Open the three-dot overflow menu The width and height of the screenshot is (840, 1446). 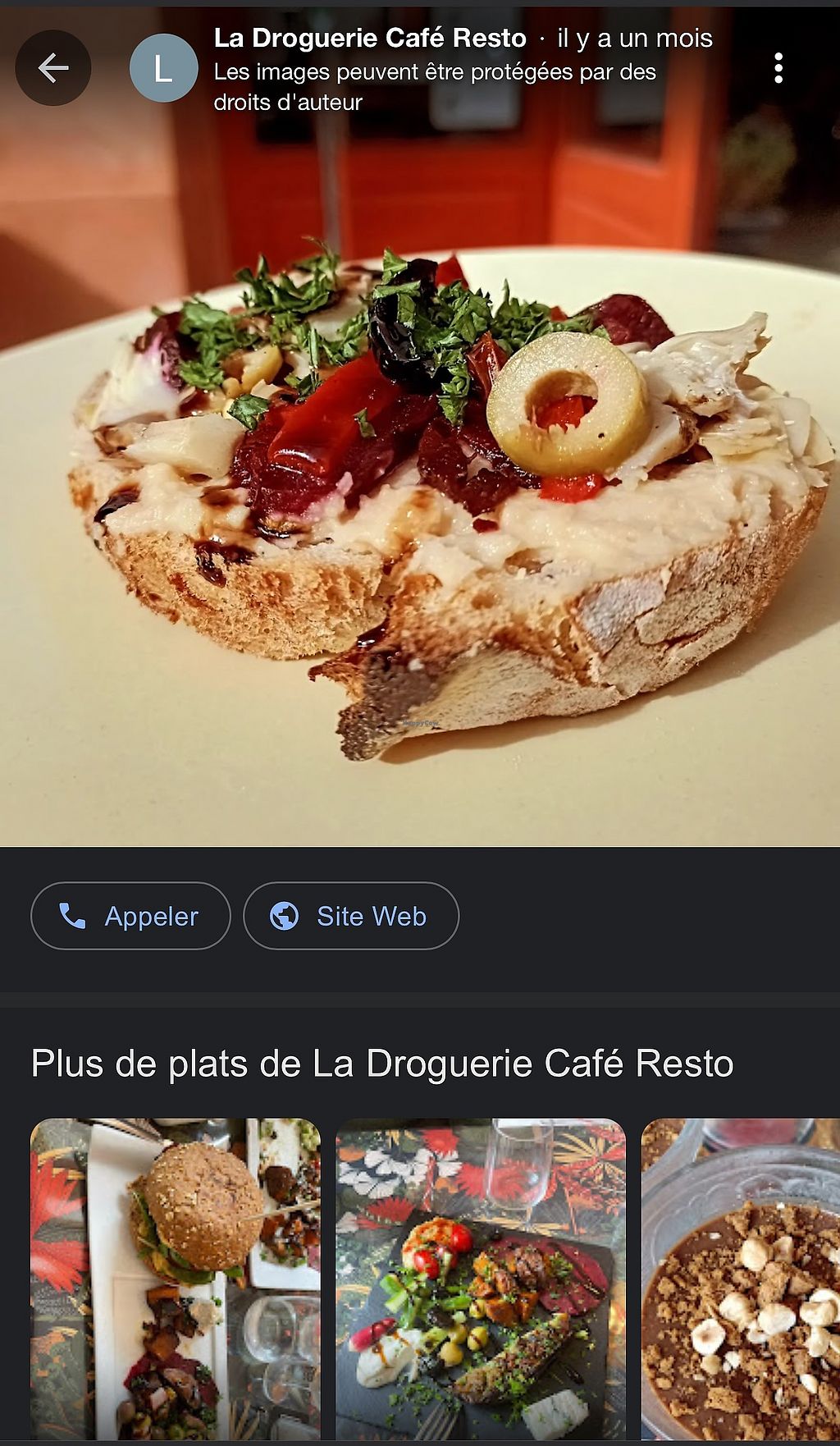(x=778, y=68)
